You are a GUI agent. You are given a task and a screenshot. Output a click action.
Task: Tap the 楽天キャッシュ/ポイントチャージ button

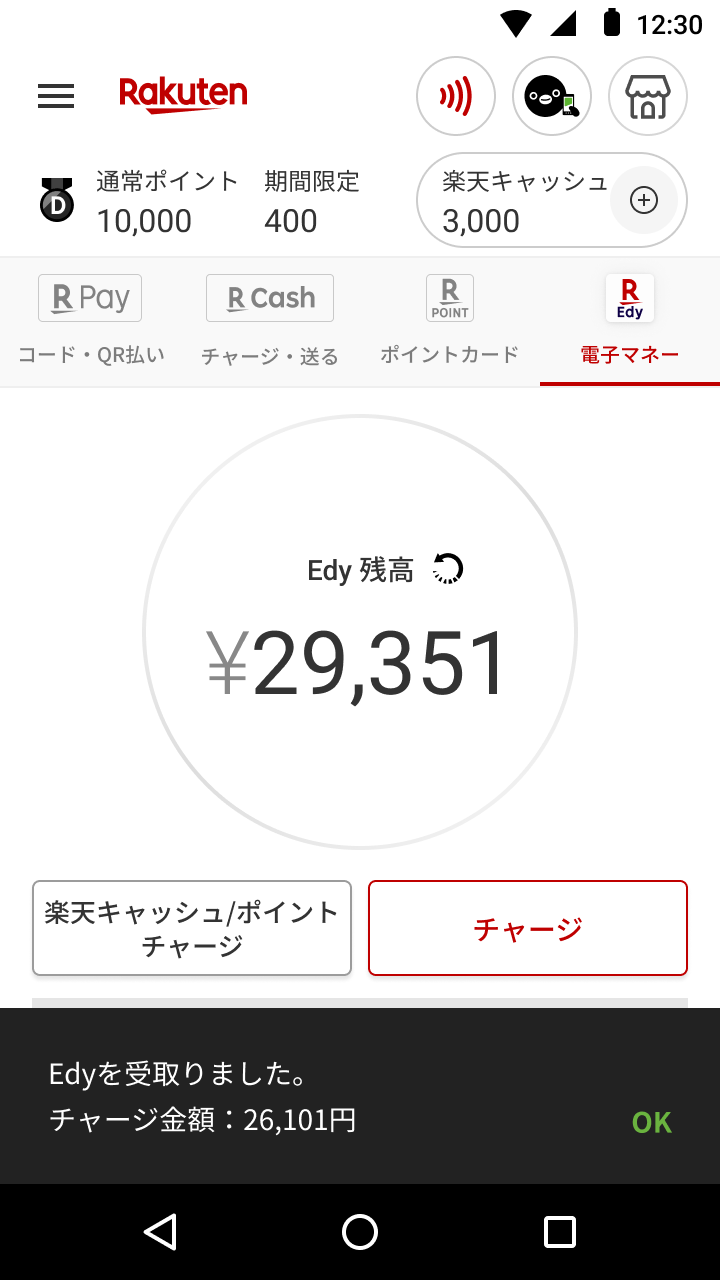pos(192,928)
